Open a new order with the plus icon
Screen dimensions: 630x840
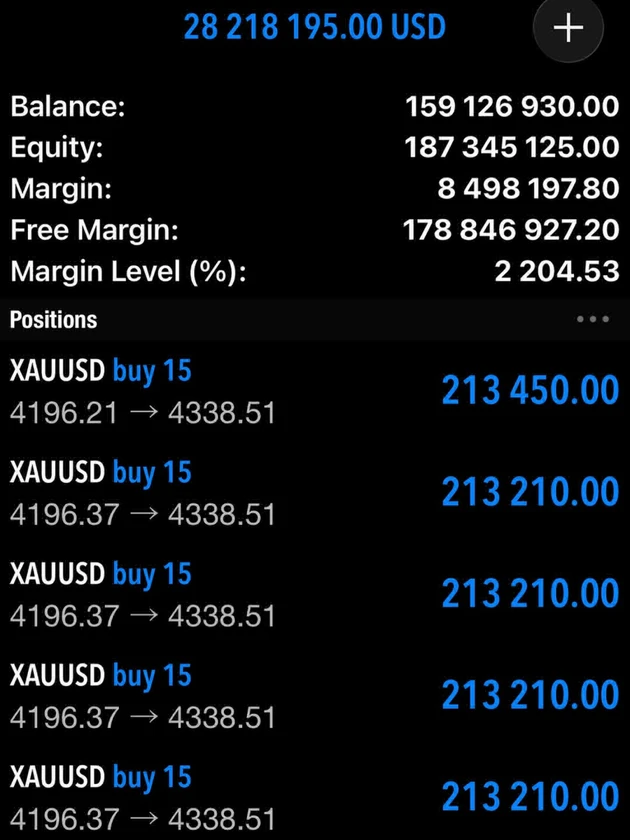point(568,28)
